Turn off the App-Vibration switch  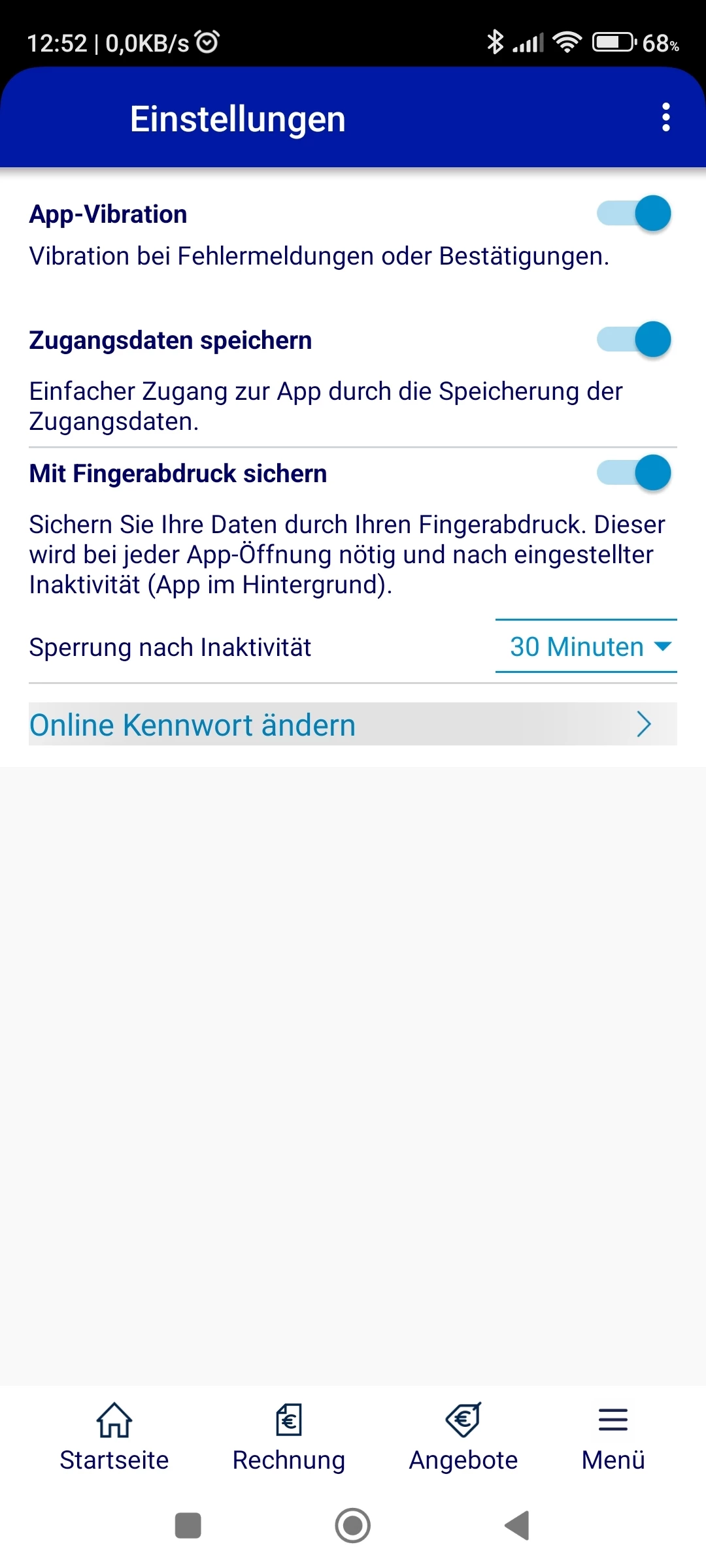(634, 214)
